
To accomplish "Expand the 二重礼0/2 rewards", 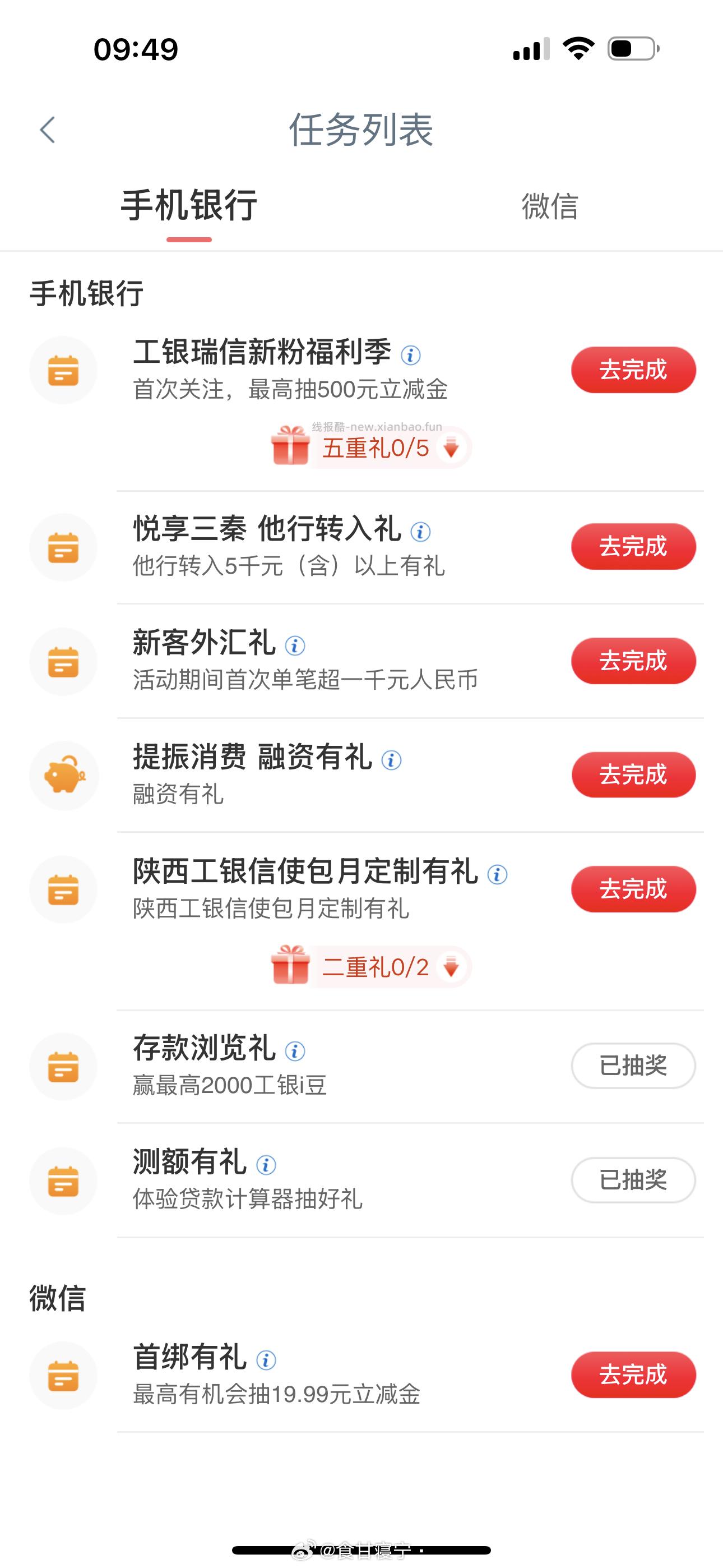I will 451,967.
